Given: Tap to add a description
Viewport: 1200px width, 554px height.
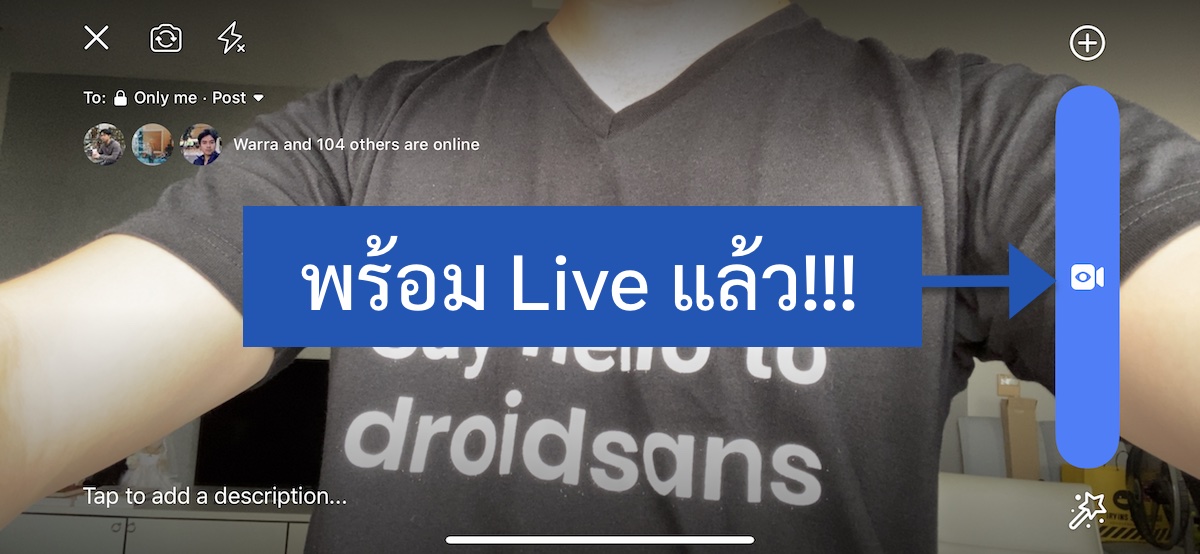Looking at the screenshot, I should pyautogui.click(x=215, y=496).
